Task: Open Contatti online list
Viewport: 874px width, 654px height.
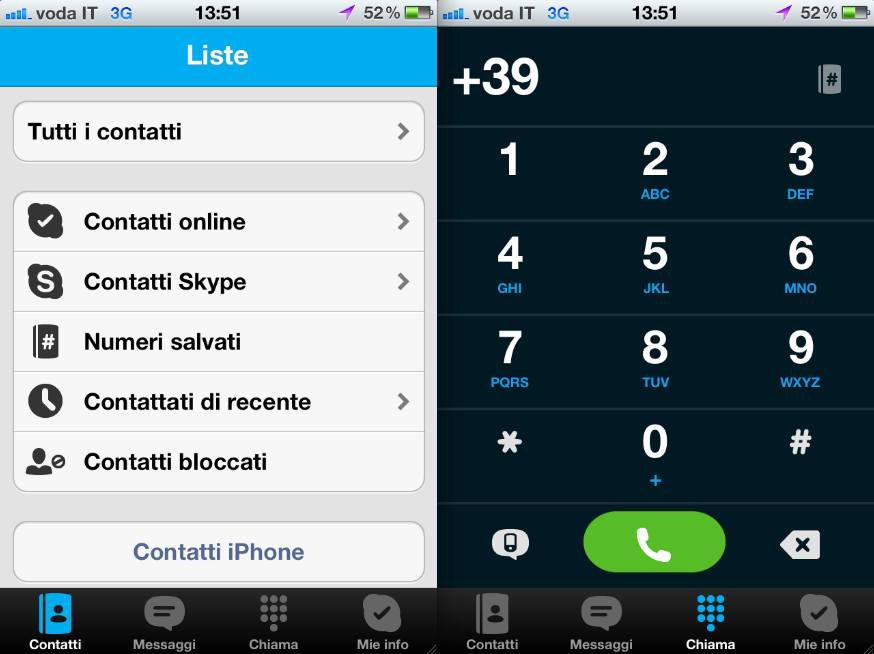Action: [218, 222]
